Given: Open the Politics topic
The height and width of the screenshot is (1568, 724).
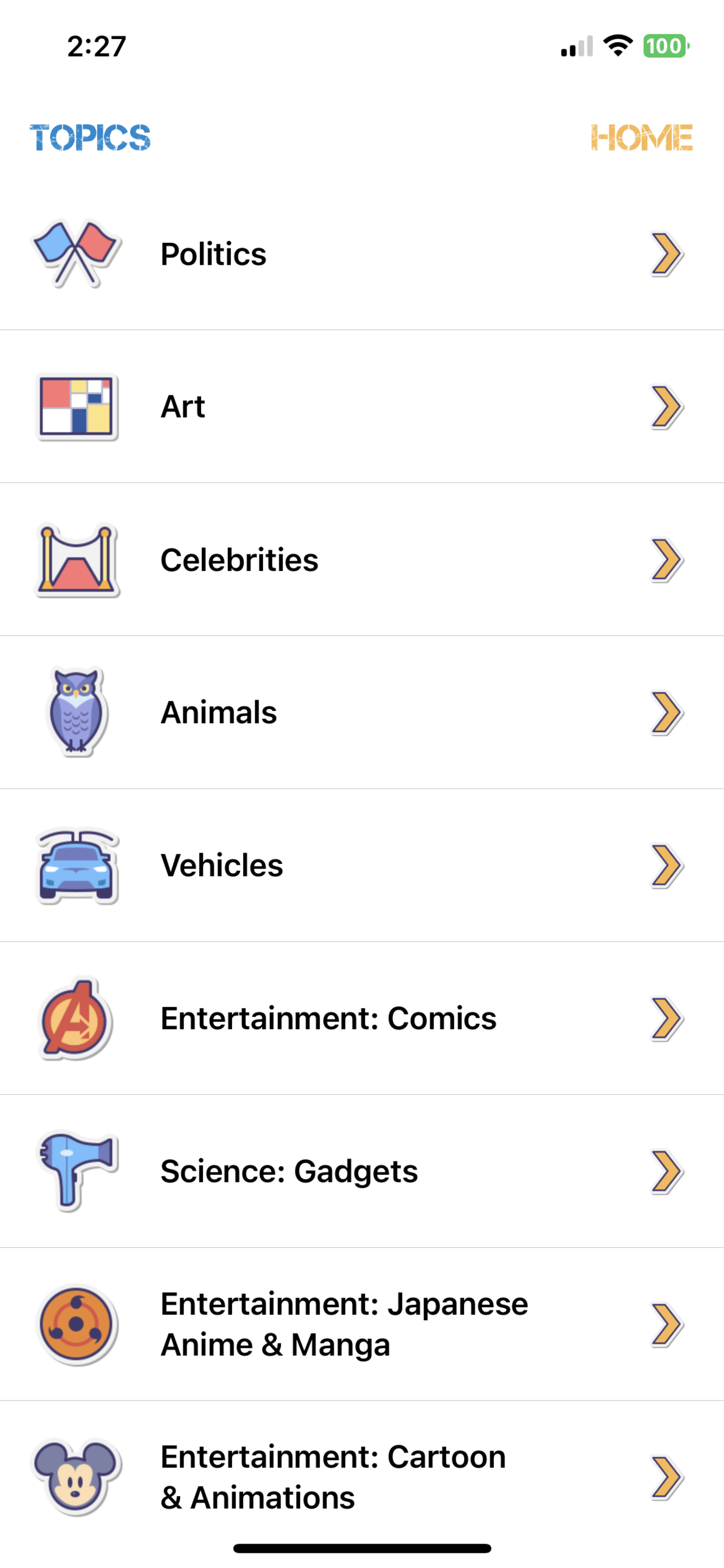Looking at the screenshot, I should point(362,254).
